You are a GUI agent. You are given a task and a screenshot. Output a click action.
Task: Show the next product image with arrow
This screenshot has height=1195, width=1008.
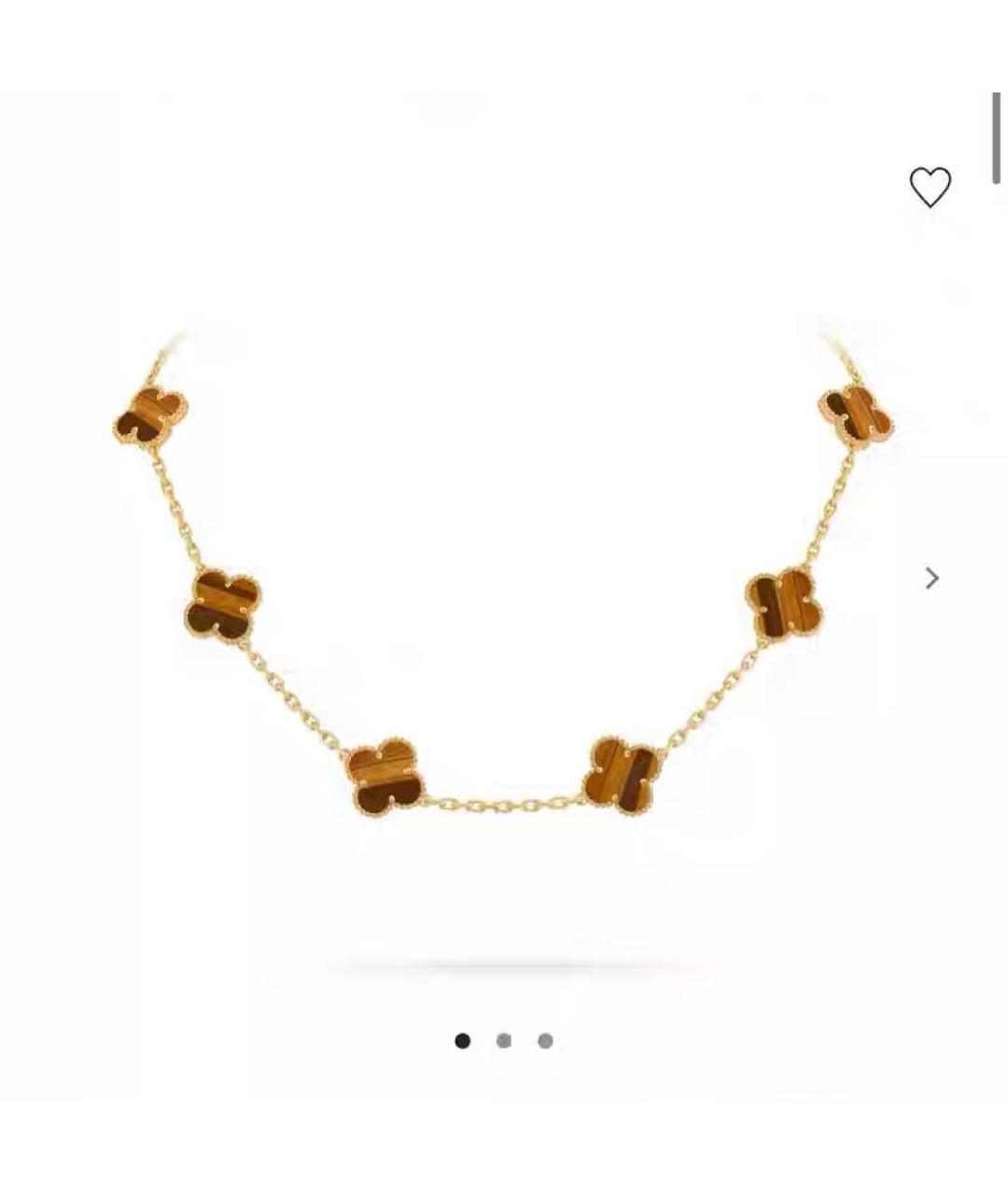tap(931, 579)
